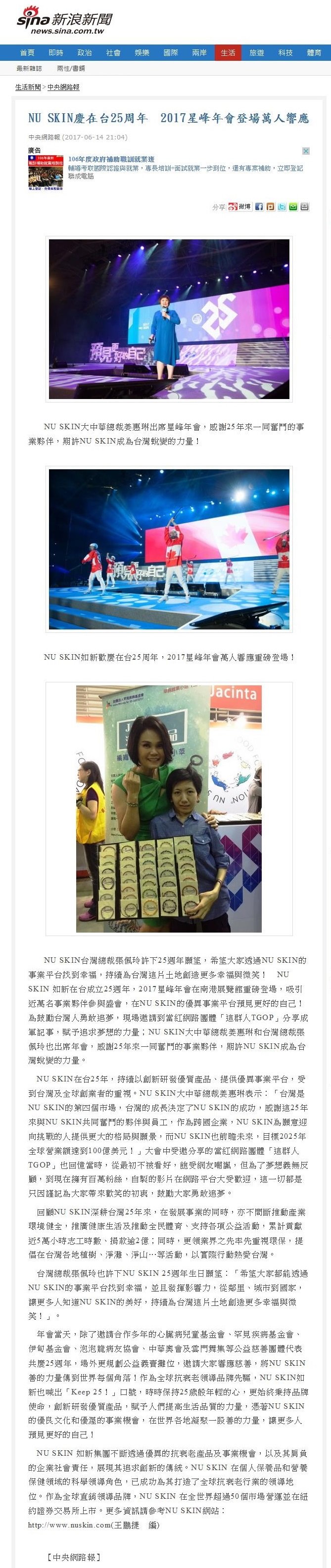Follow the 中央網路報 breadcrumb link
The width and height of the screenshot is (331, 1568).
click(63, 87)
